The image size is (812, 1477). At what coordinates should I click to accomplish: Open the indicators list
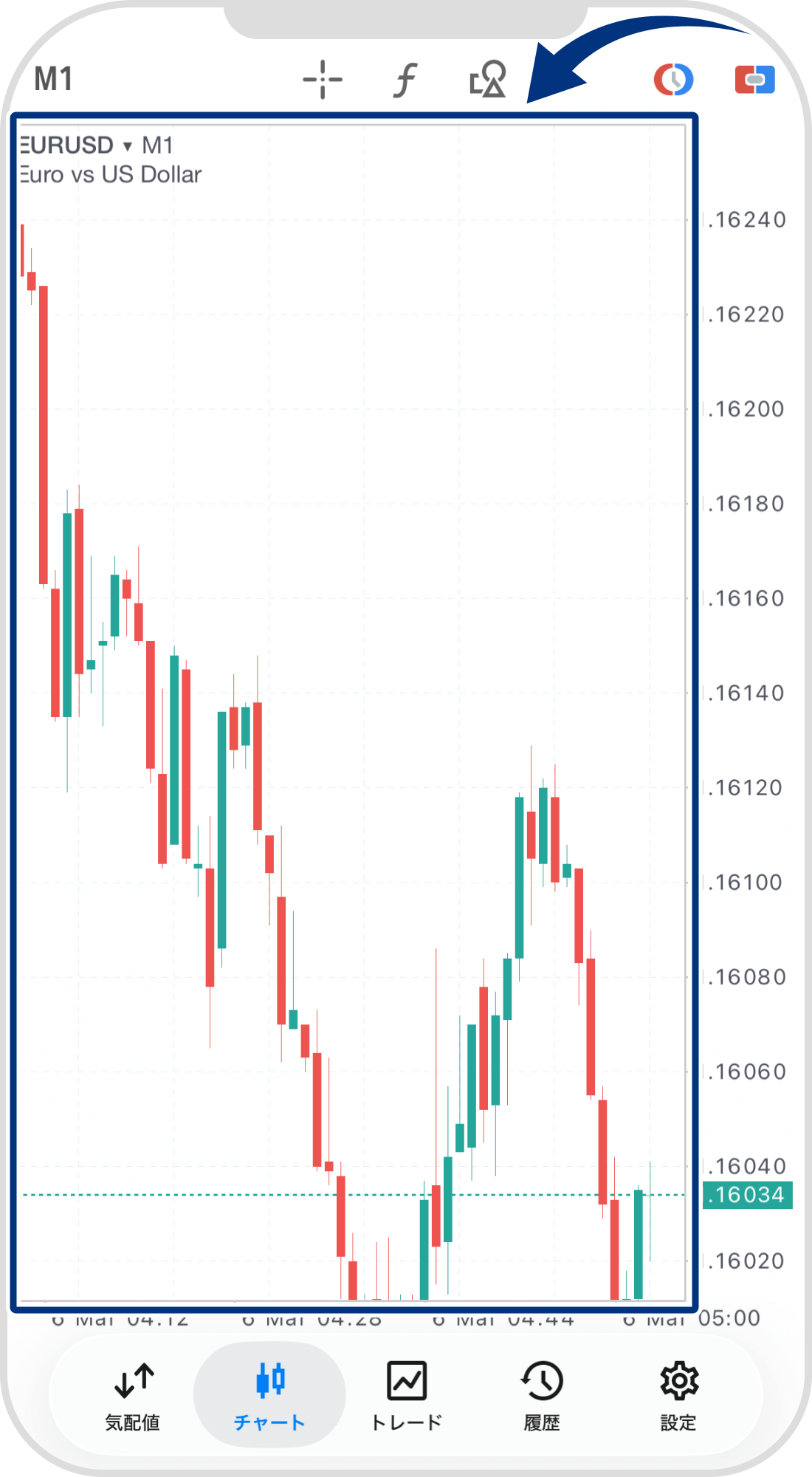(x=405, y=80)
